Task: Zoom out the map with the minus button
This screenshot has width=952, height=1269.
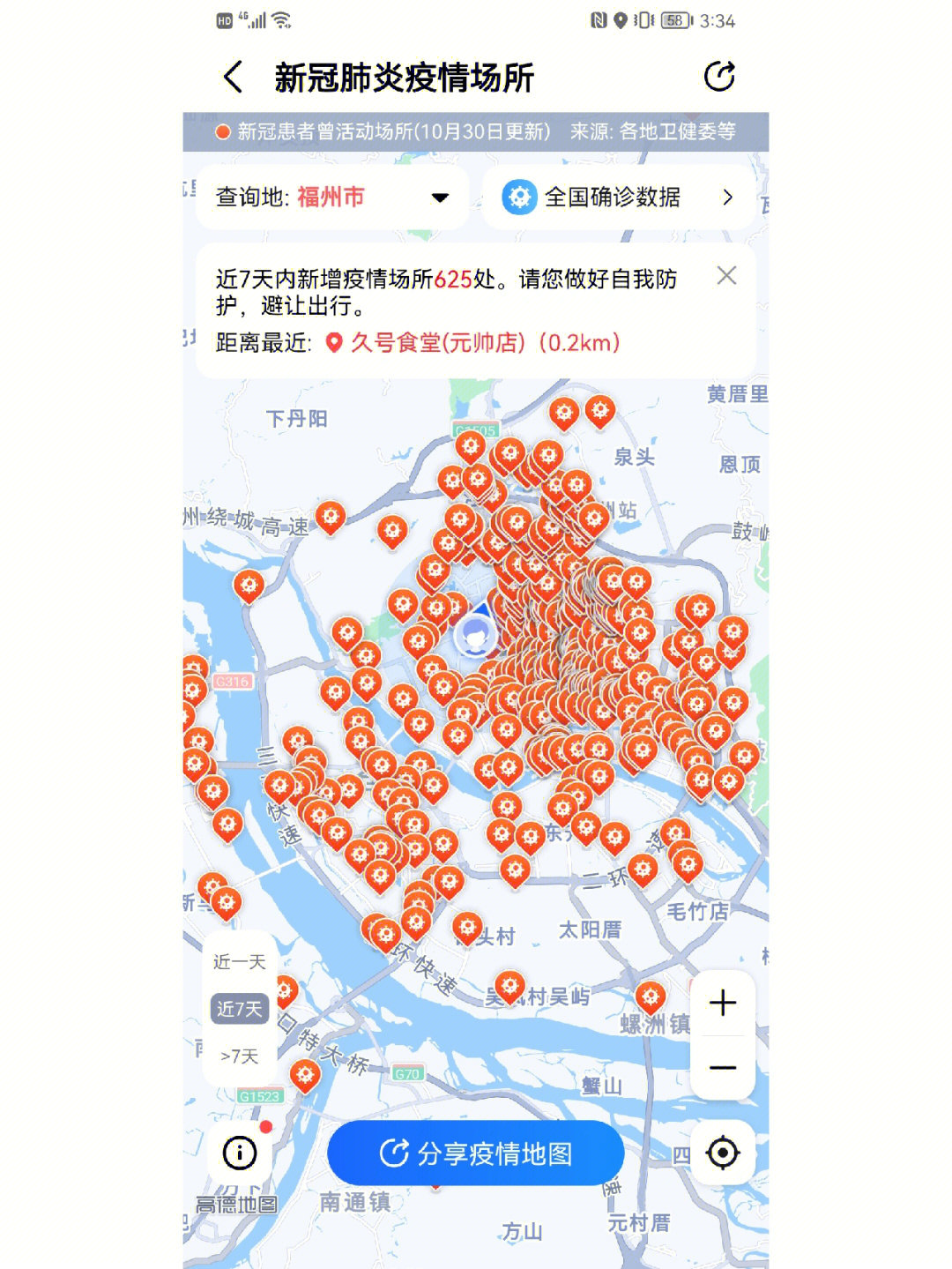Action: click(723, 1068)
